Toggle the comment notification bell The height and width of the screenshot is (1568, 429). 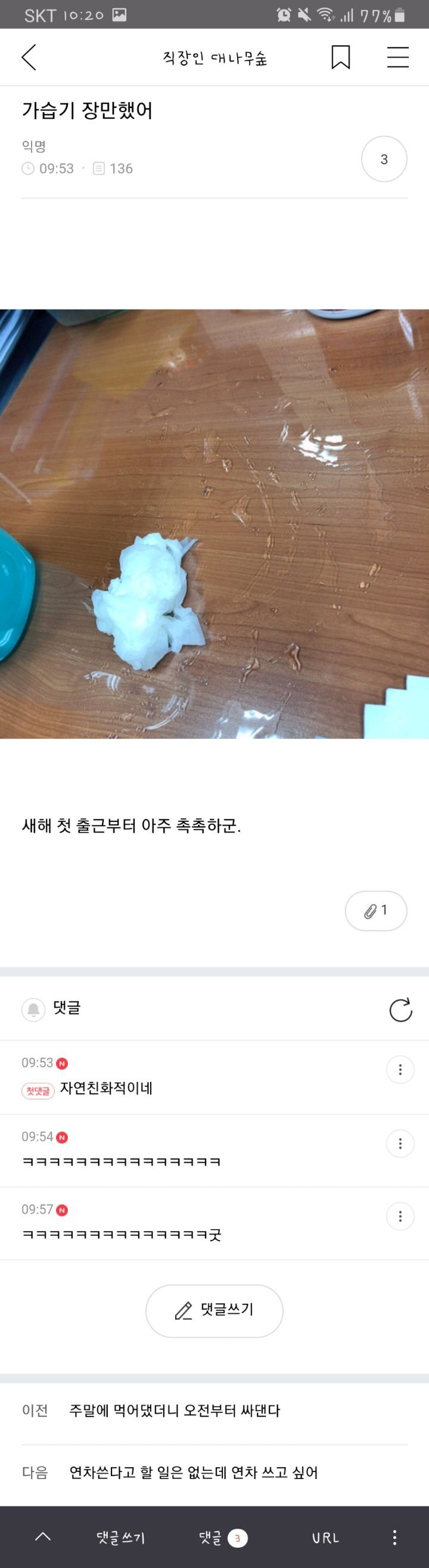[33, 1009]
